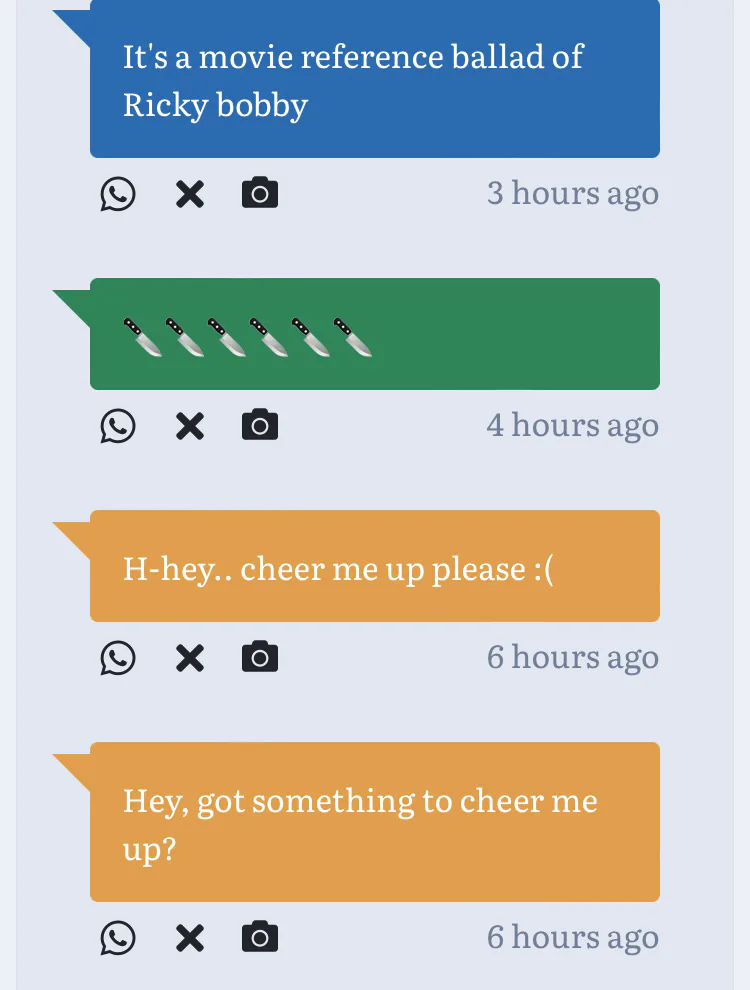The height and width of the screenshot is (990, 750).
Task: Post the knife emoji message to X
Action: coord(190,426)
